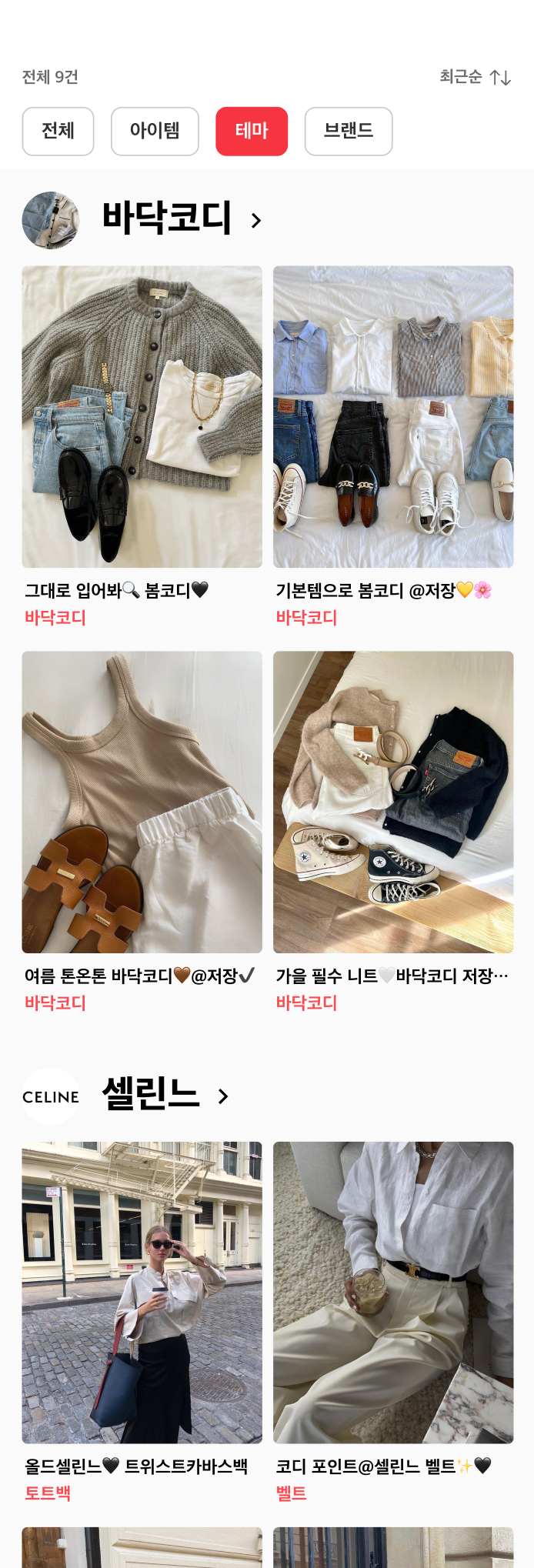View the 가을 필수 니트 post

pos(393,802)
